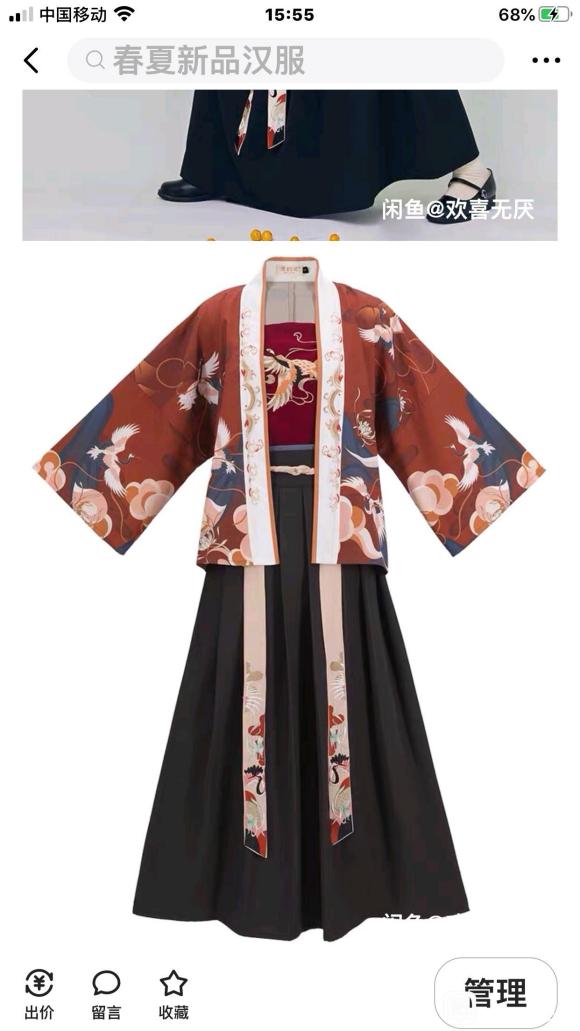Add the item to favorites with 收藏
580x1031 pixels.
pyautogui.click(x=174, y=995)
